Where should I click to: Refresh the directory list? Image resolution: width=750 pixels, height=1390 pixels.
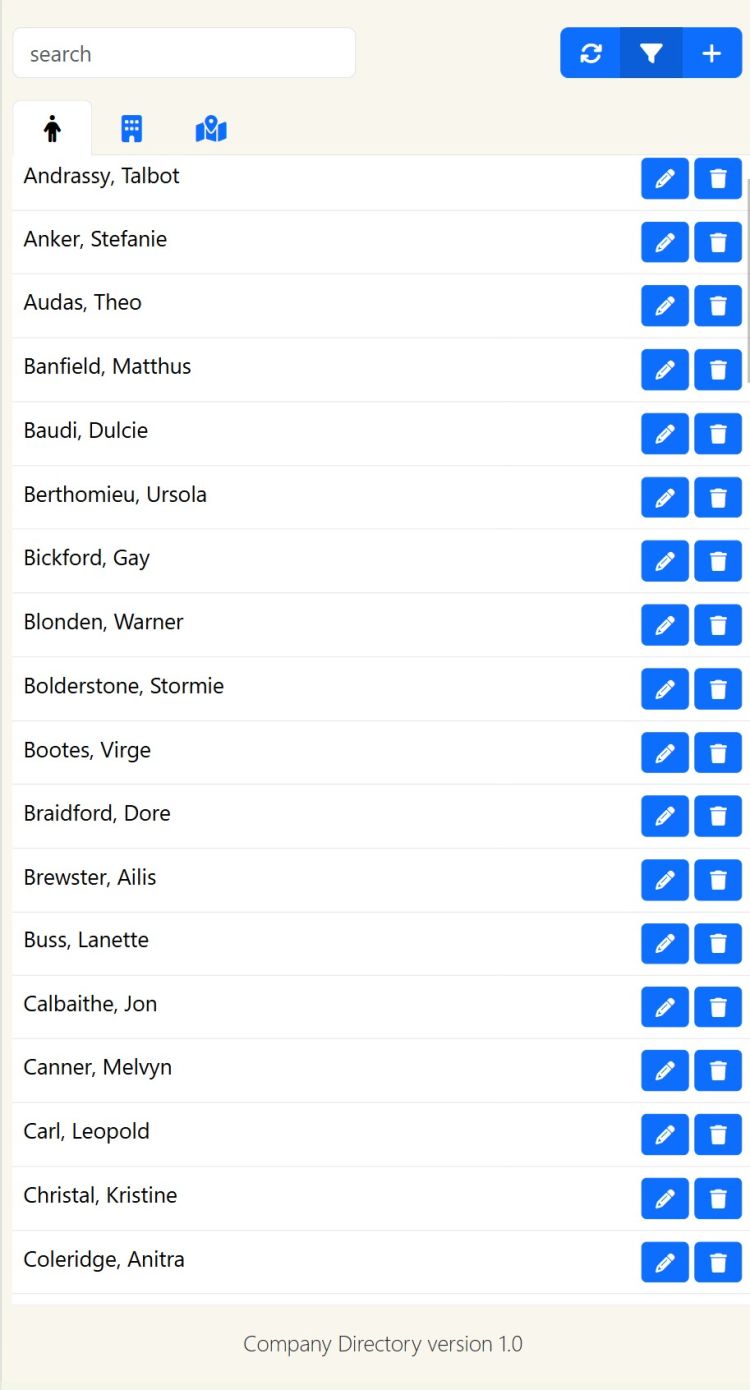click(591, 53)
